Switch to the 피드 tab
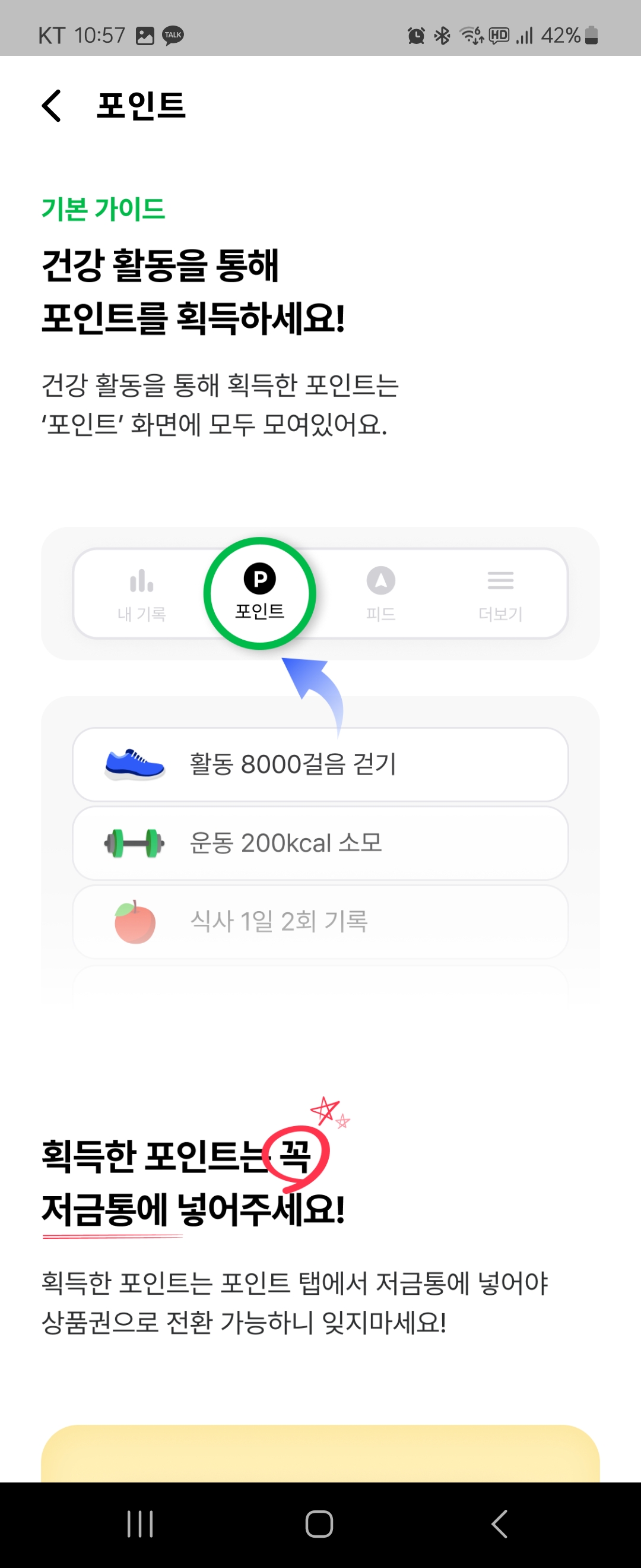 379,593
